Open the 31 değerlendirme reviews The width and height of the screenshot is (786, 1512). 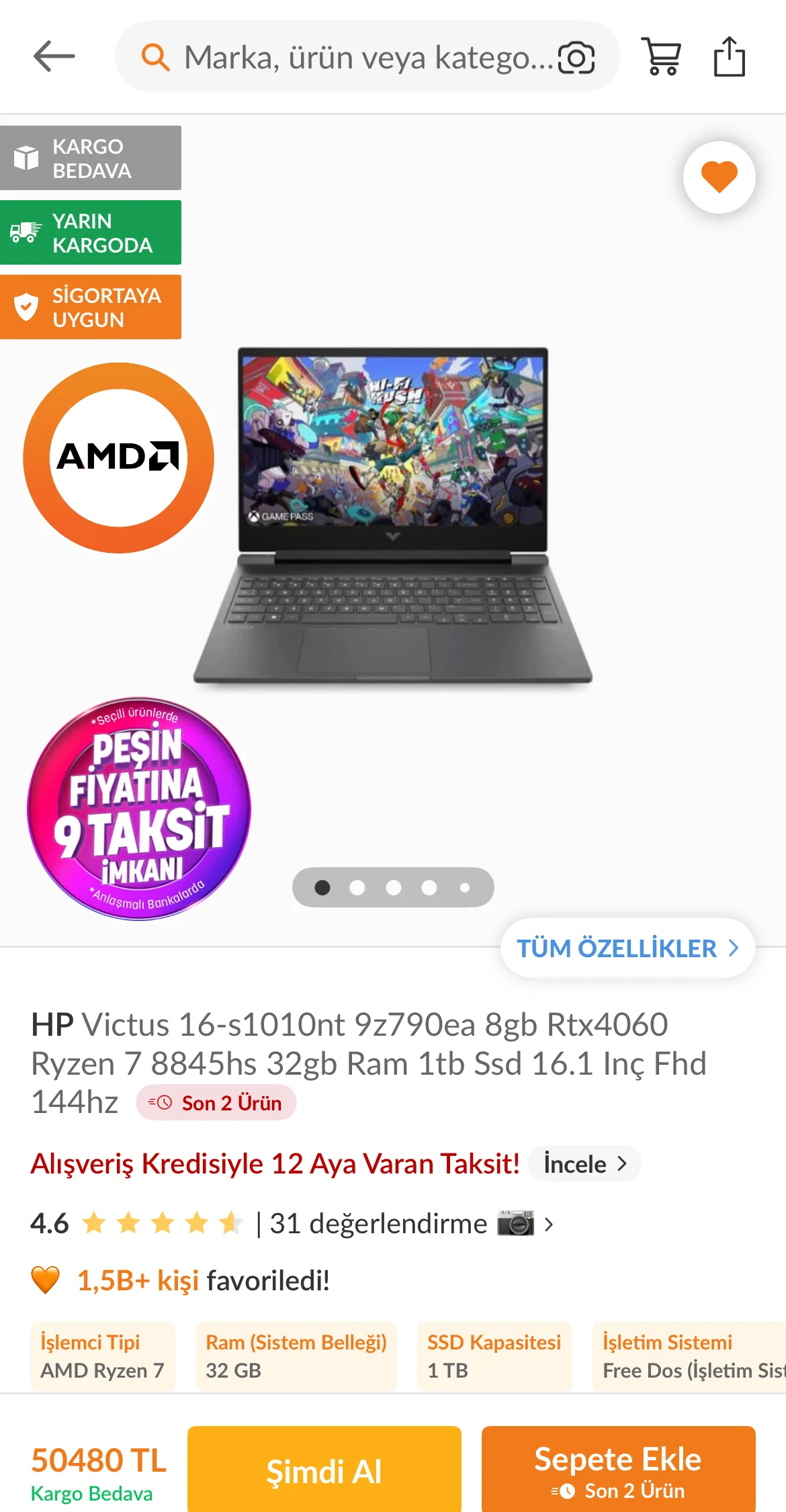point(378,1224)
